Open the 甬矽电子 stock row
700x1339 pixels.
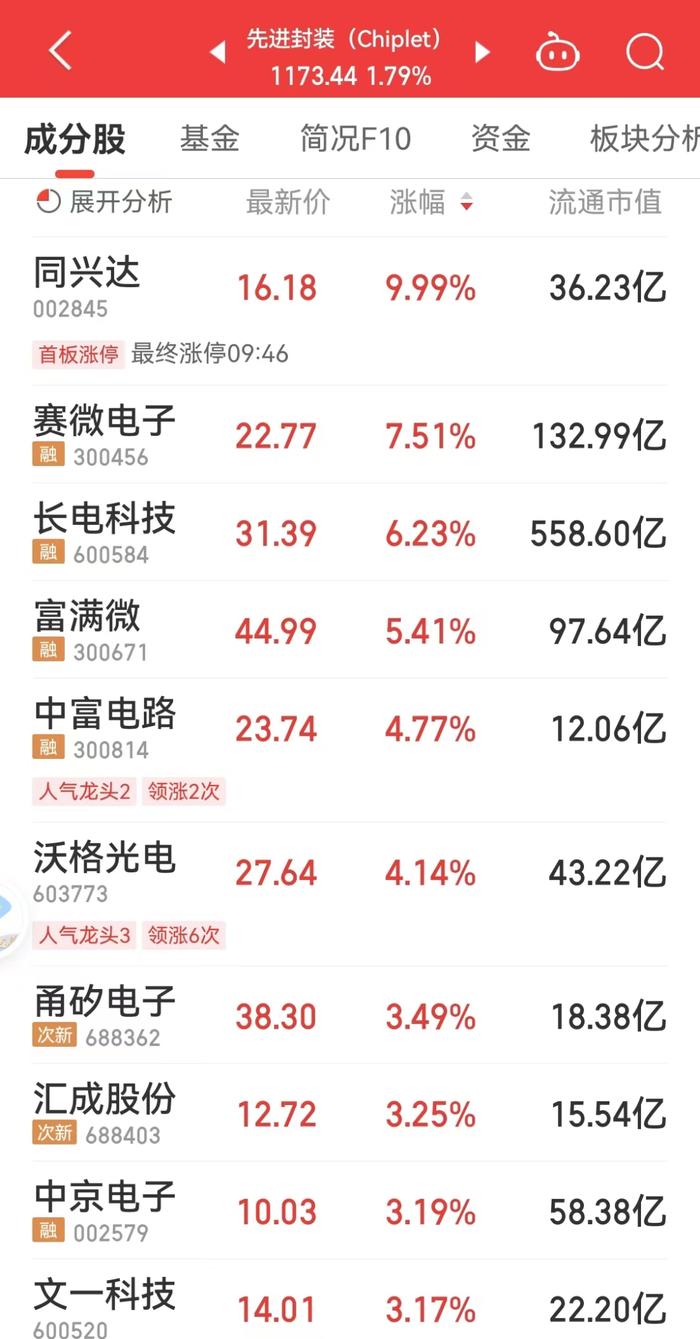(x=350, y=1015)
